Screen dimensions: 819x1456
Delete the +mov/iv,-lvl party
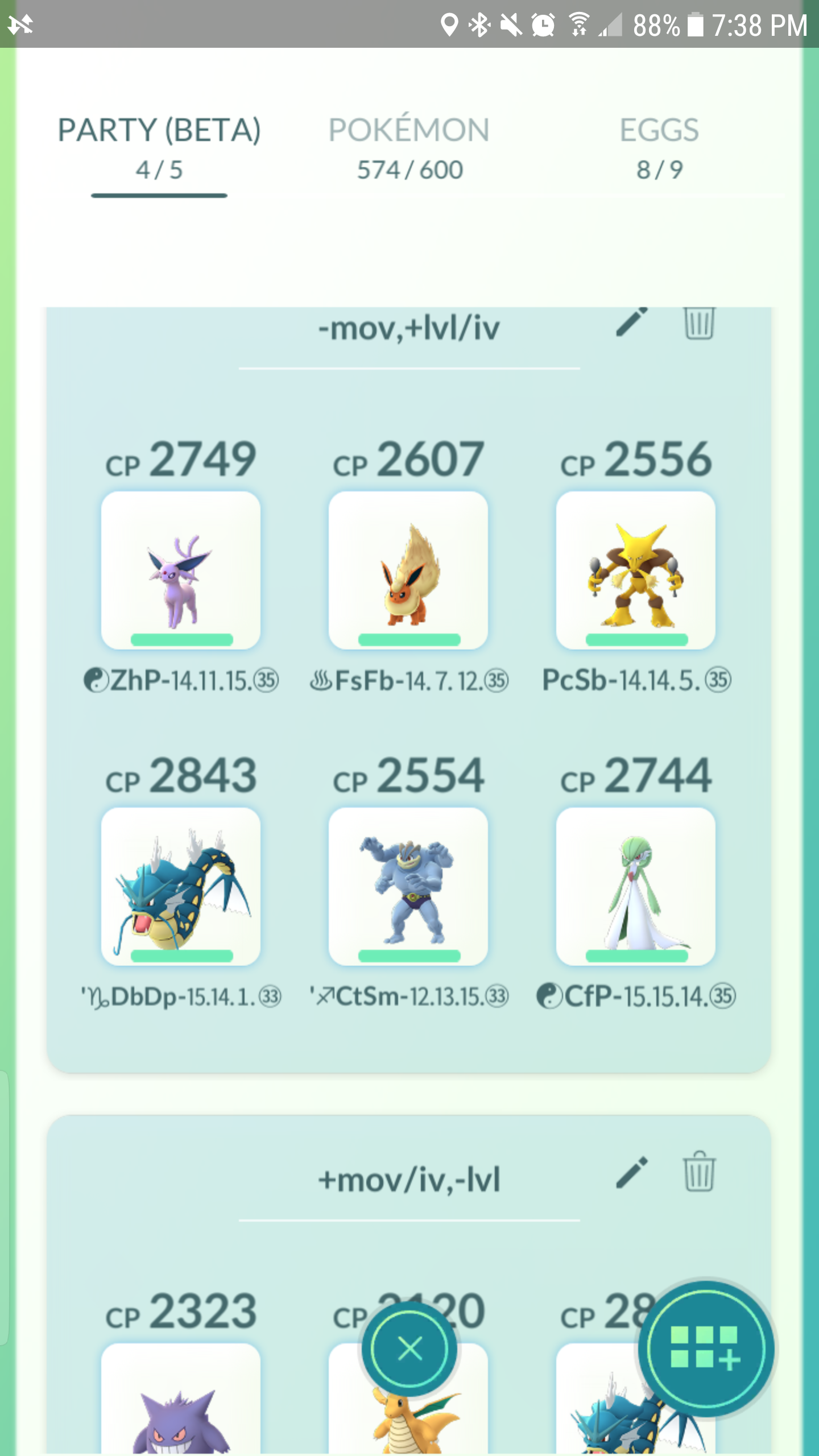click(699, 1172)
